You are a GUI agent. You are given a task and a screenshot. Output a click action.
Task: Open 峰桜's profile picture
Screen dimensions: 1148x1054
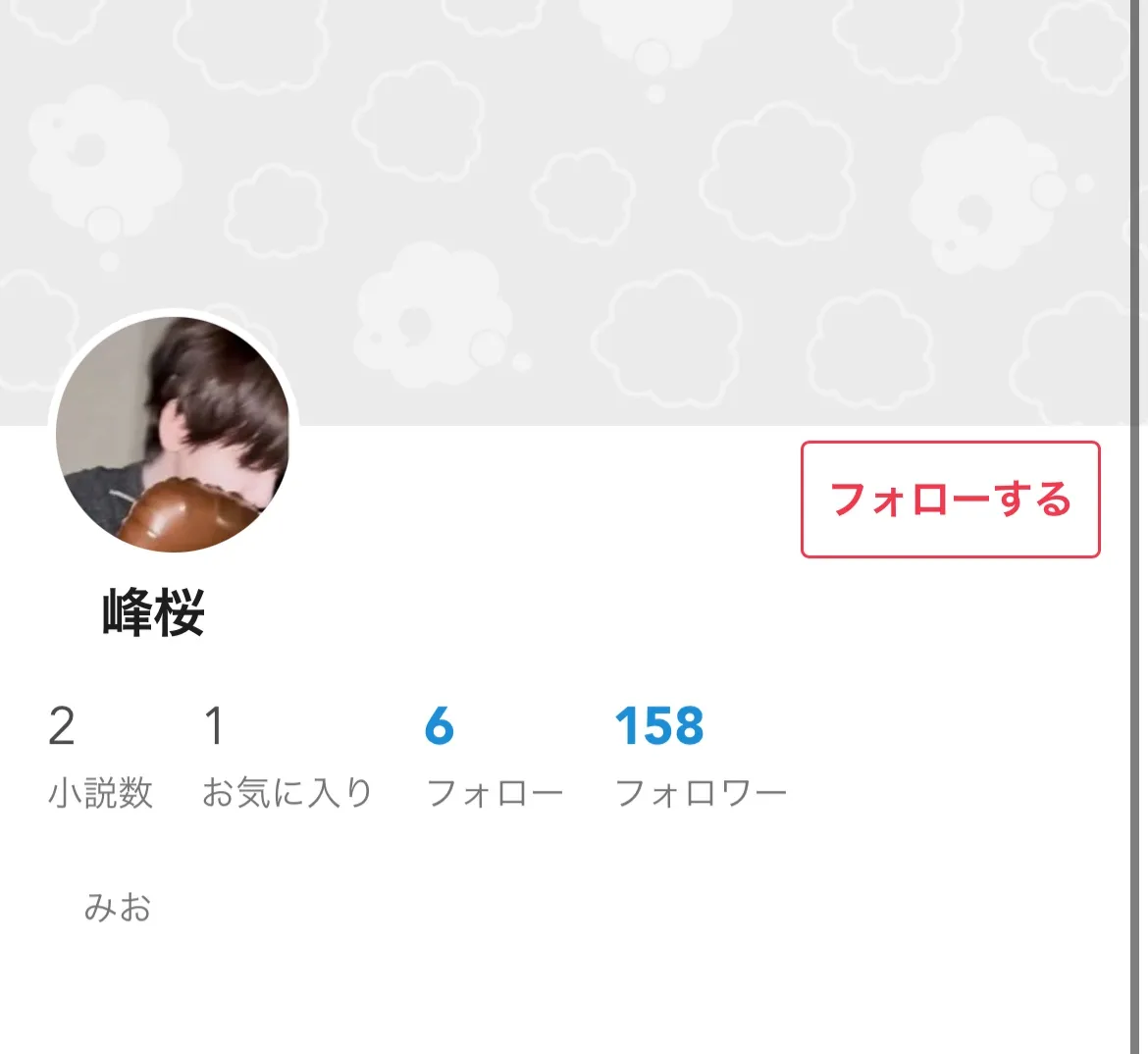click(175, 432)
